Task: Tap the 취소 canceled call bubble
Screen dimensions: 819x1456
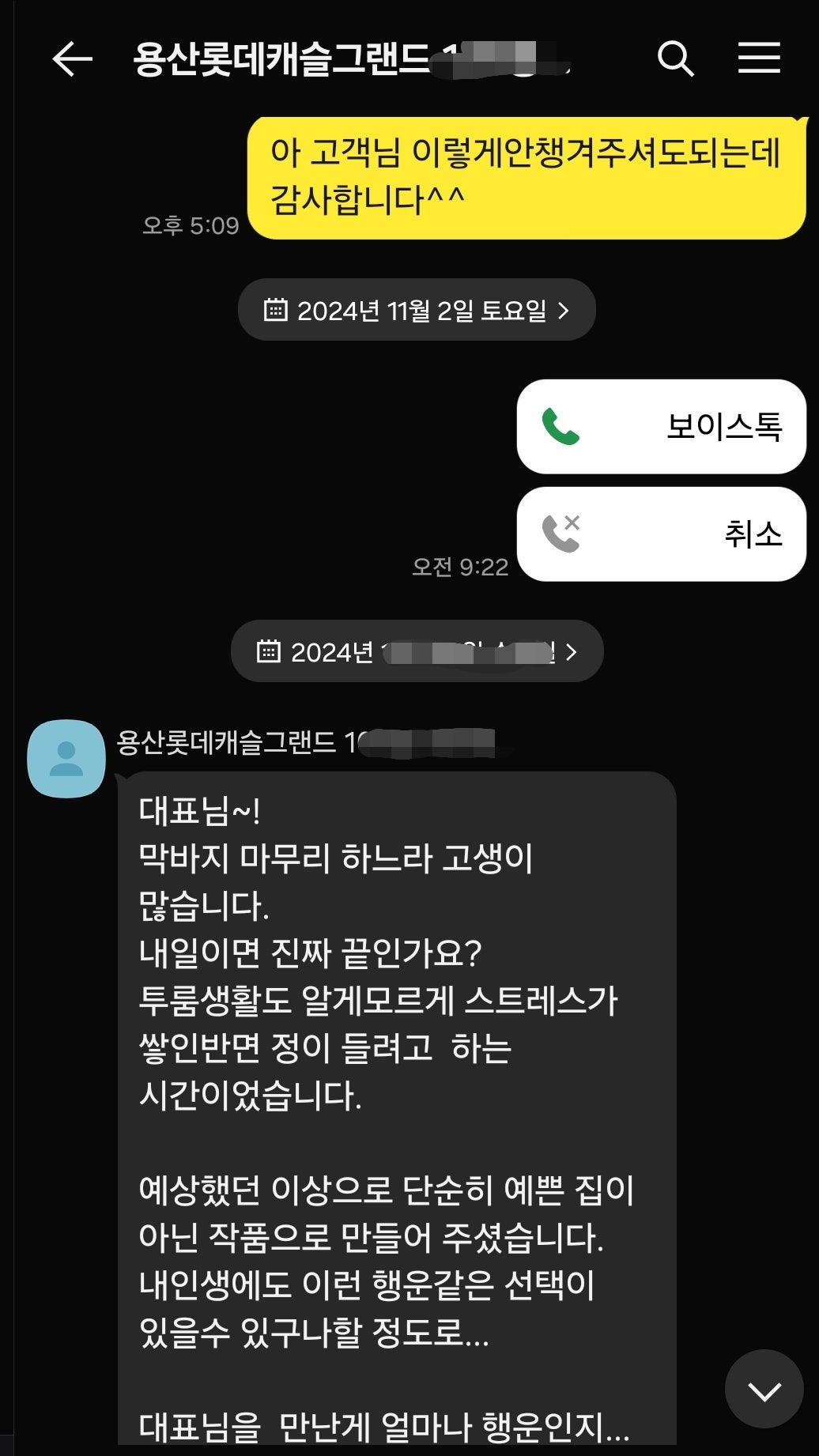Action: [661, 534]
